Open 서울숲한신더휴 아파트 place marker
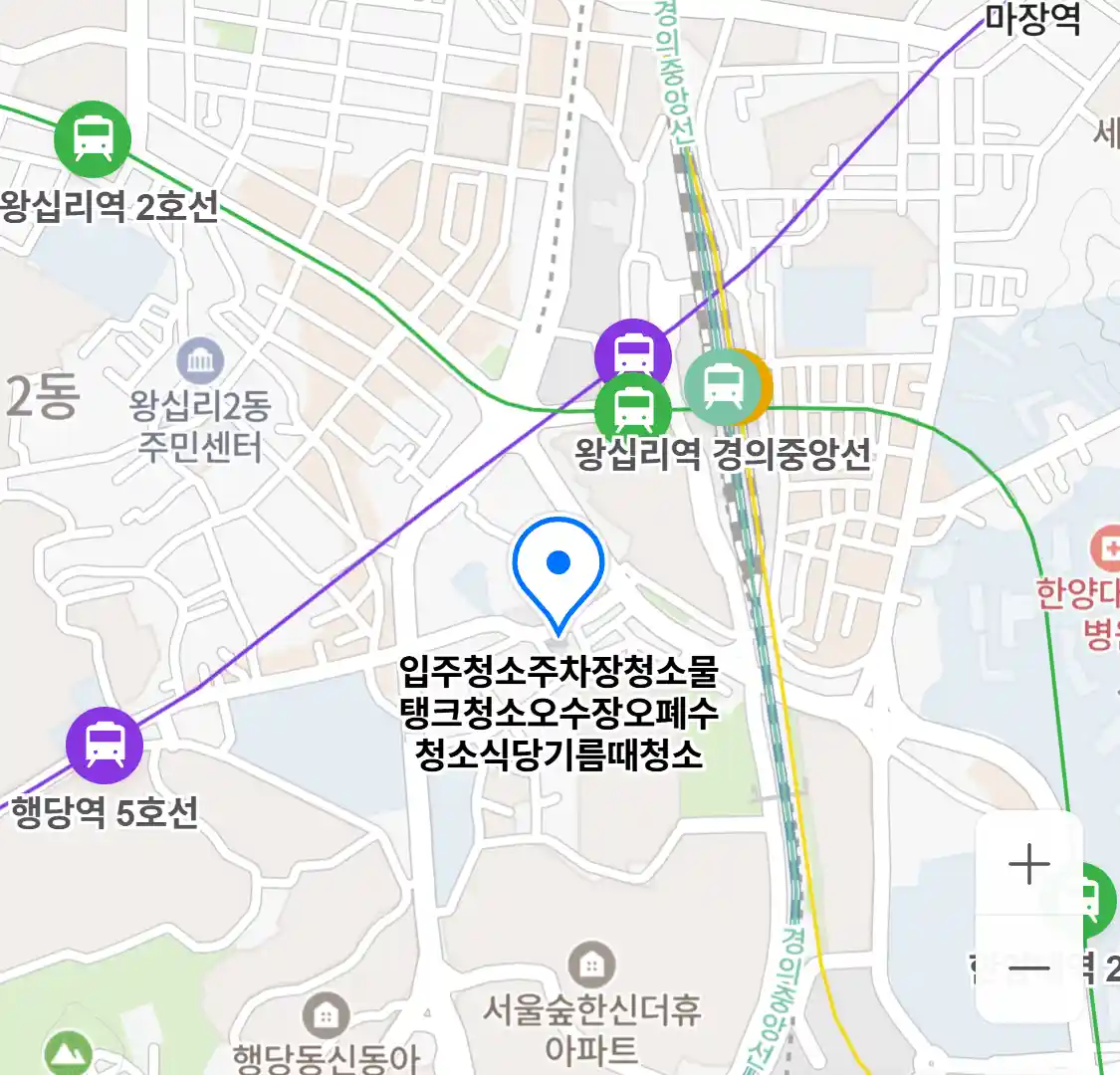This screenshot has height=1075, width=1120. [591, 964]
